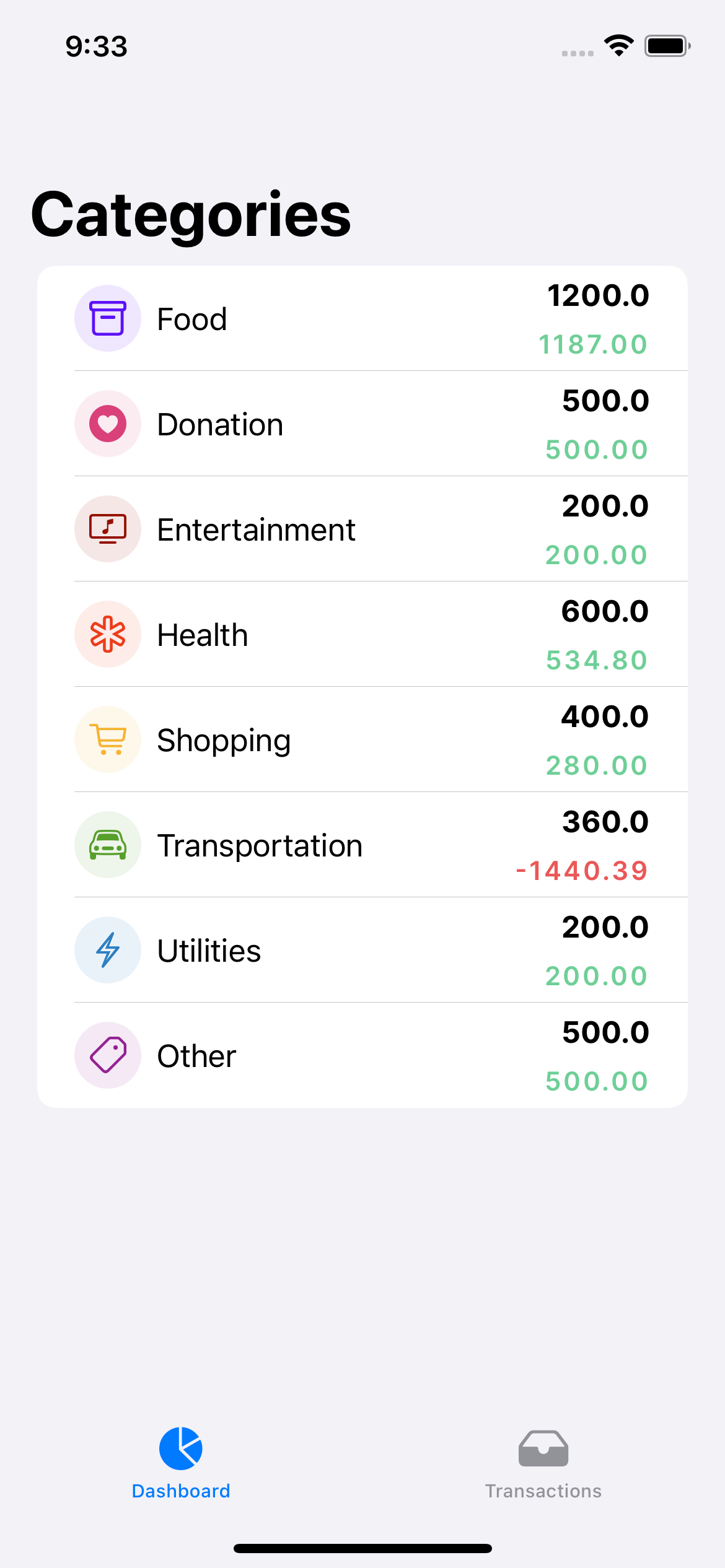This screenshot has height=1568, width=725.
Task: Open the Health category details
Action: (362, 635)
